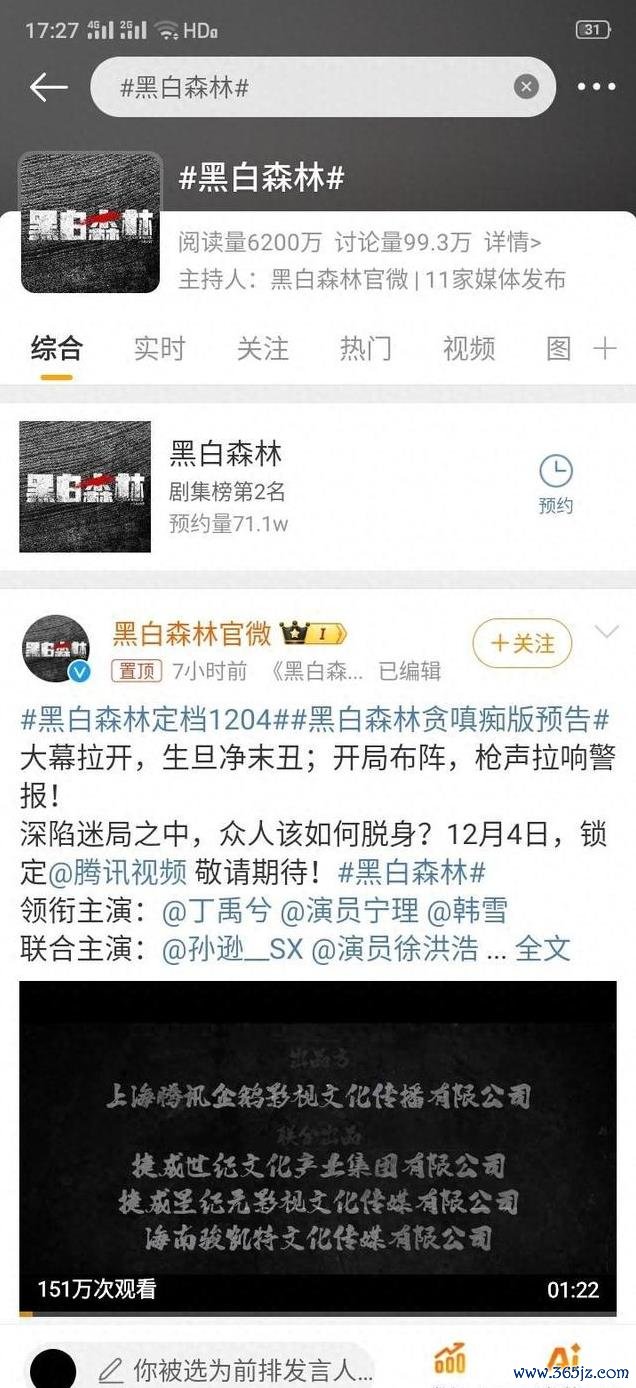636x1388 pixels.
Task: Open topic 详情 link
Action: (513, 242)
